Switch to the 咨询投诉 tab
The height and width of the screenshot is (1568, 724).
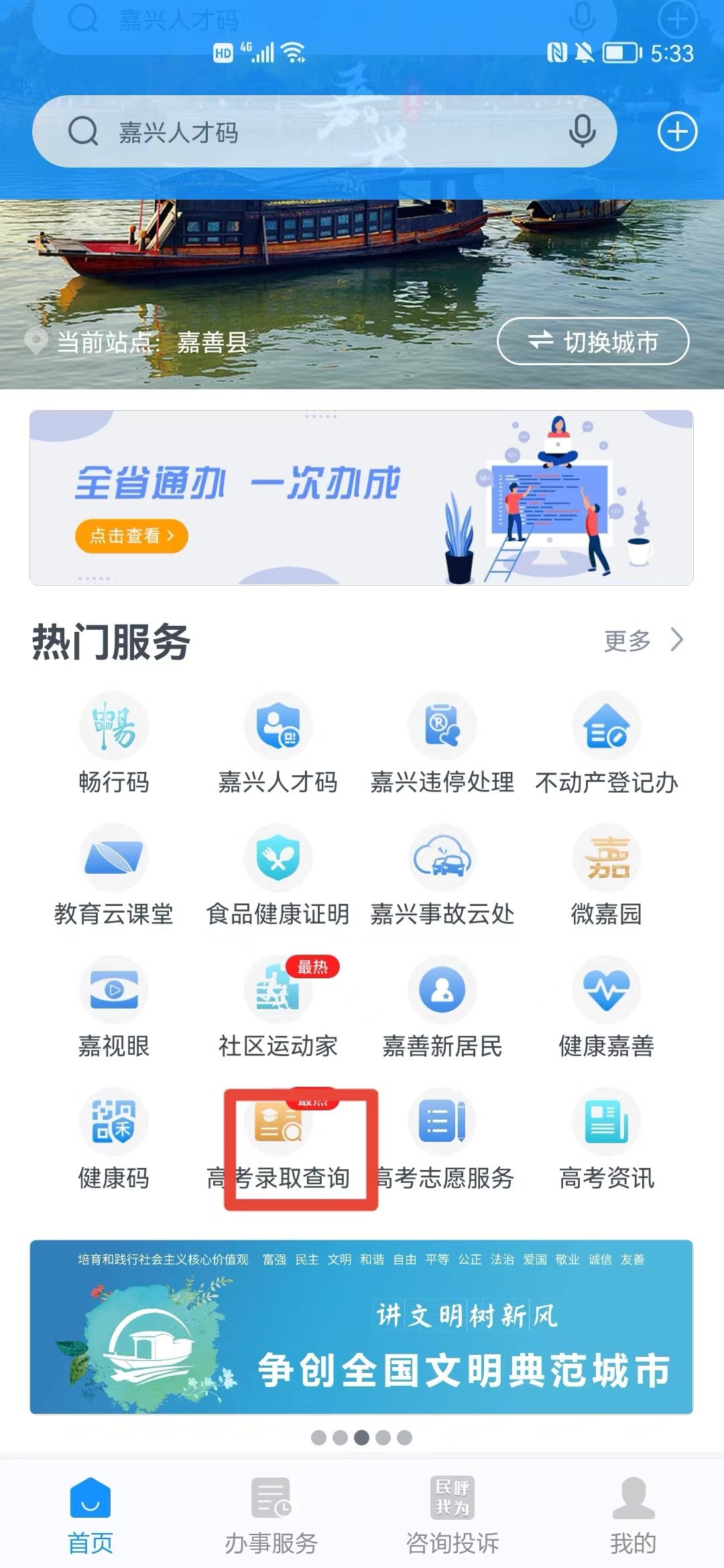(452, 1514)
